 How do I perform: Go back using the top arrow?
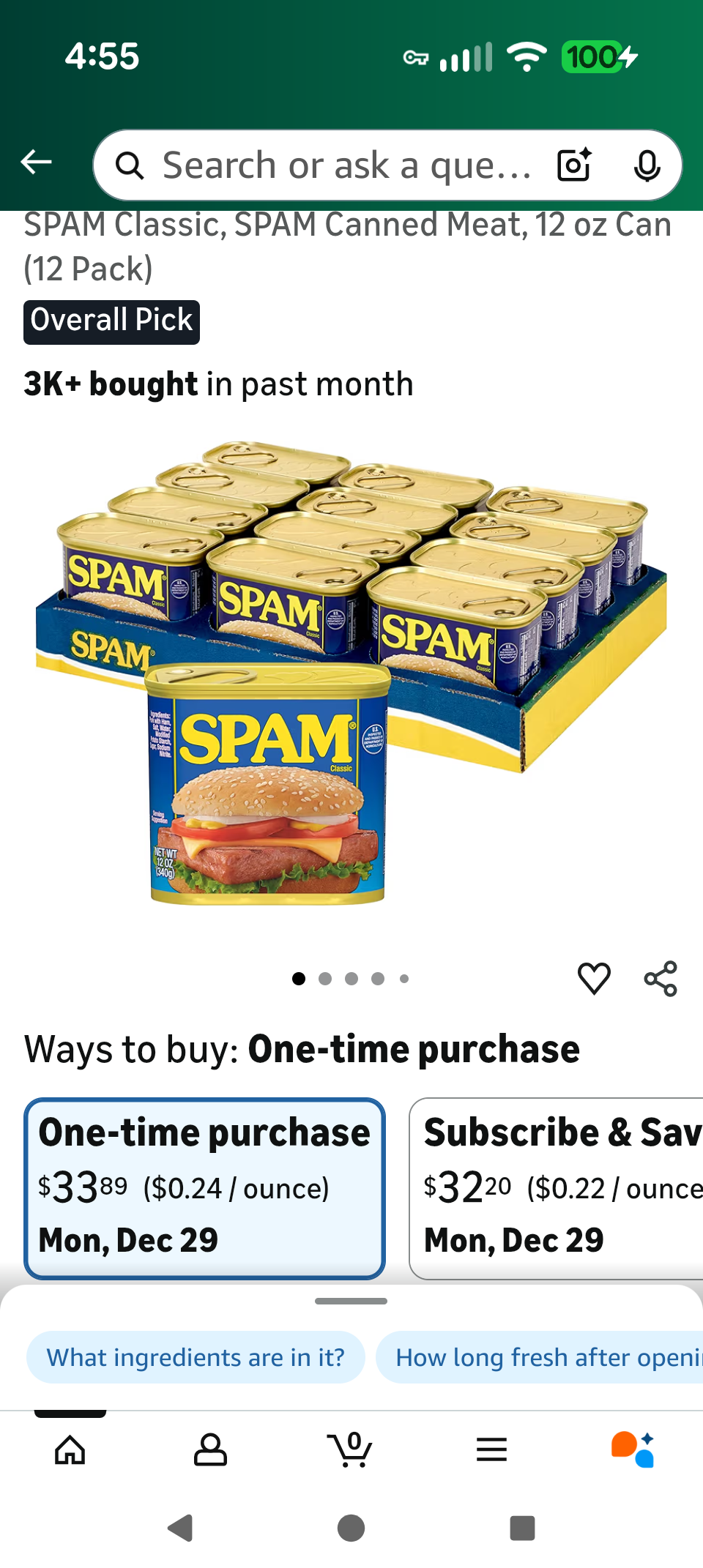coord(37,163)
